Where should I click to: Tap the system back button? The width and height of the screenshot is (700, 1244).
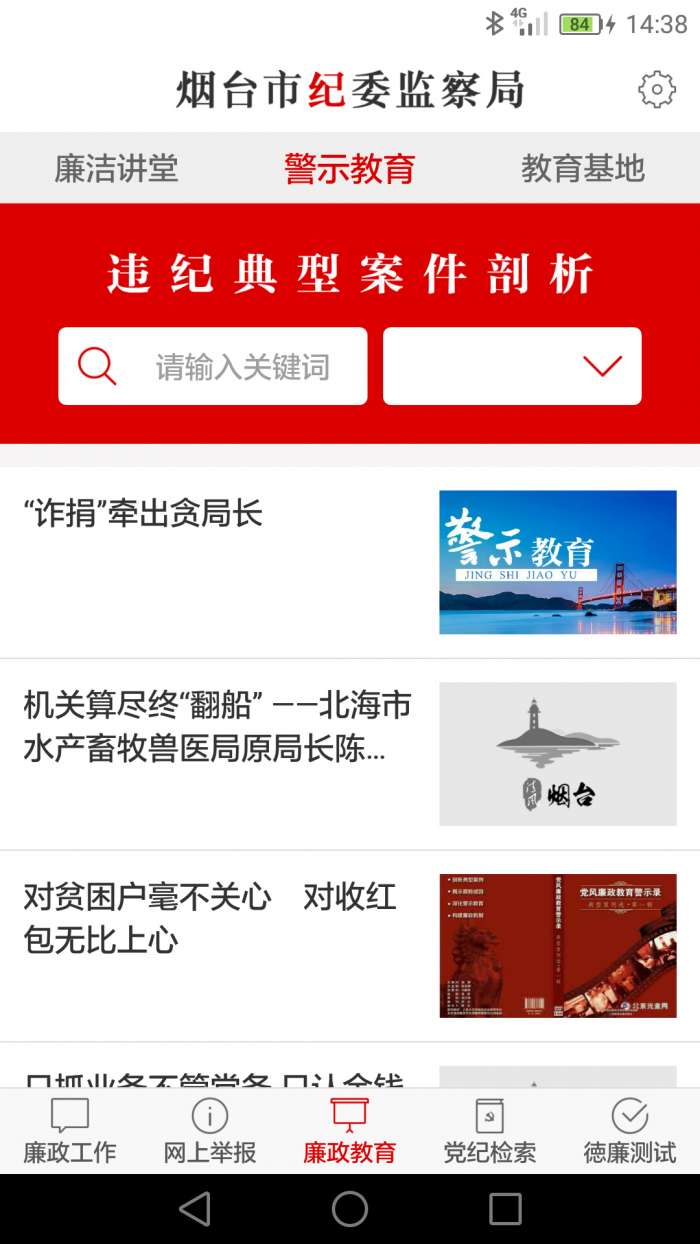pyautogui.click(x=195, y=1209)
